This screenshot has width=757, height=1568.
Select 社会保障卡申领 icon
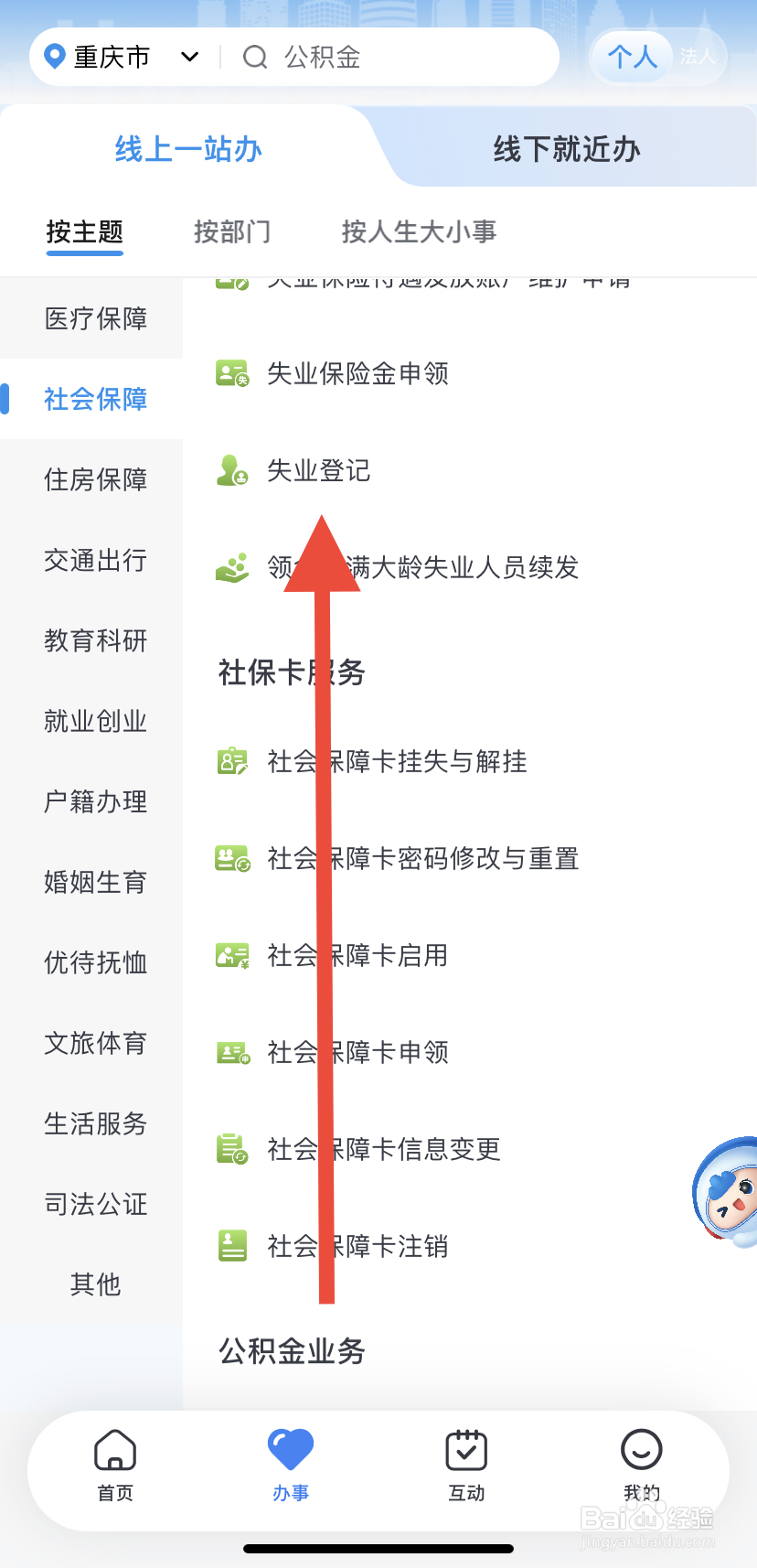[x=232, y=1052]
